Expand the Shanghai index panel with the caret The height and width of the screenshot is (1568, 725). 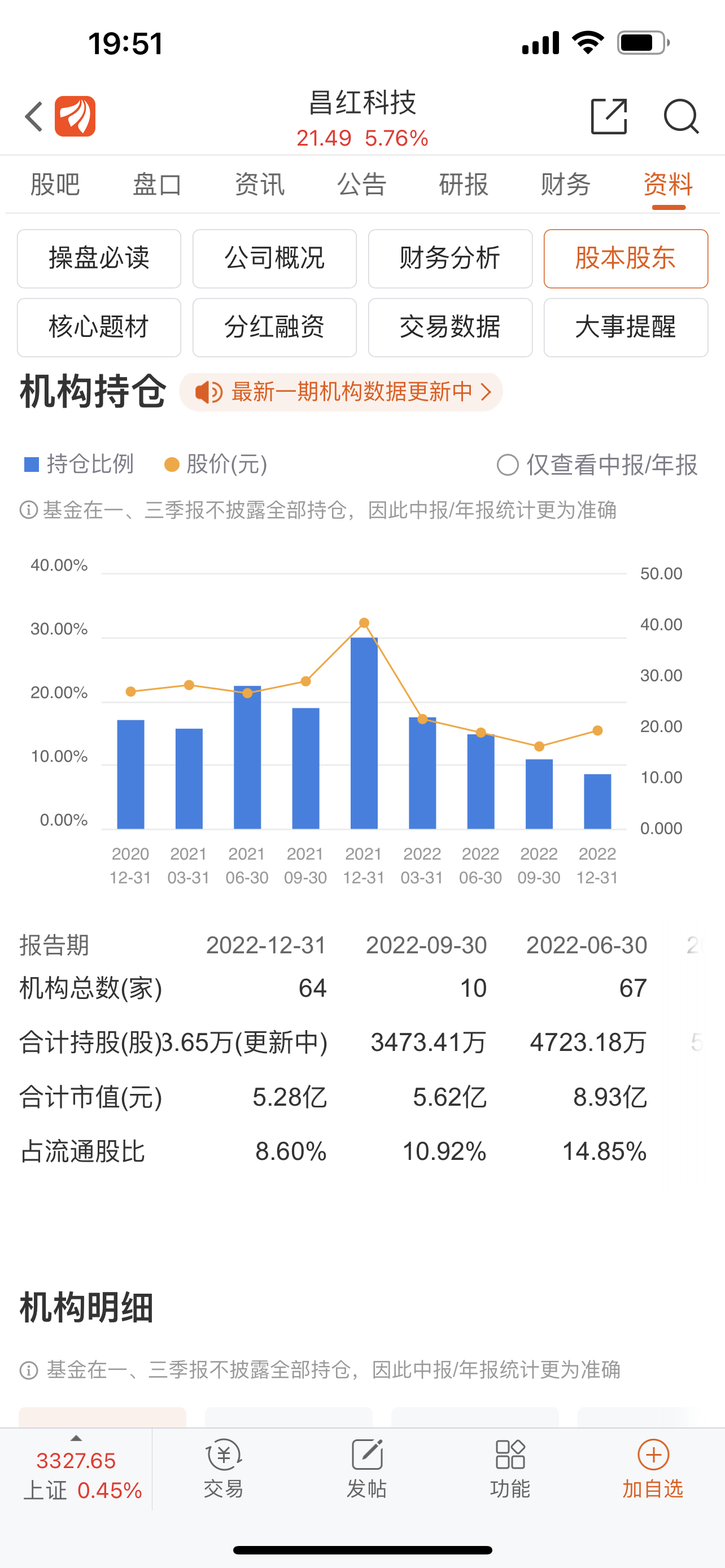(x=76, y=1437)
